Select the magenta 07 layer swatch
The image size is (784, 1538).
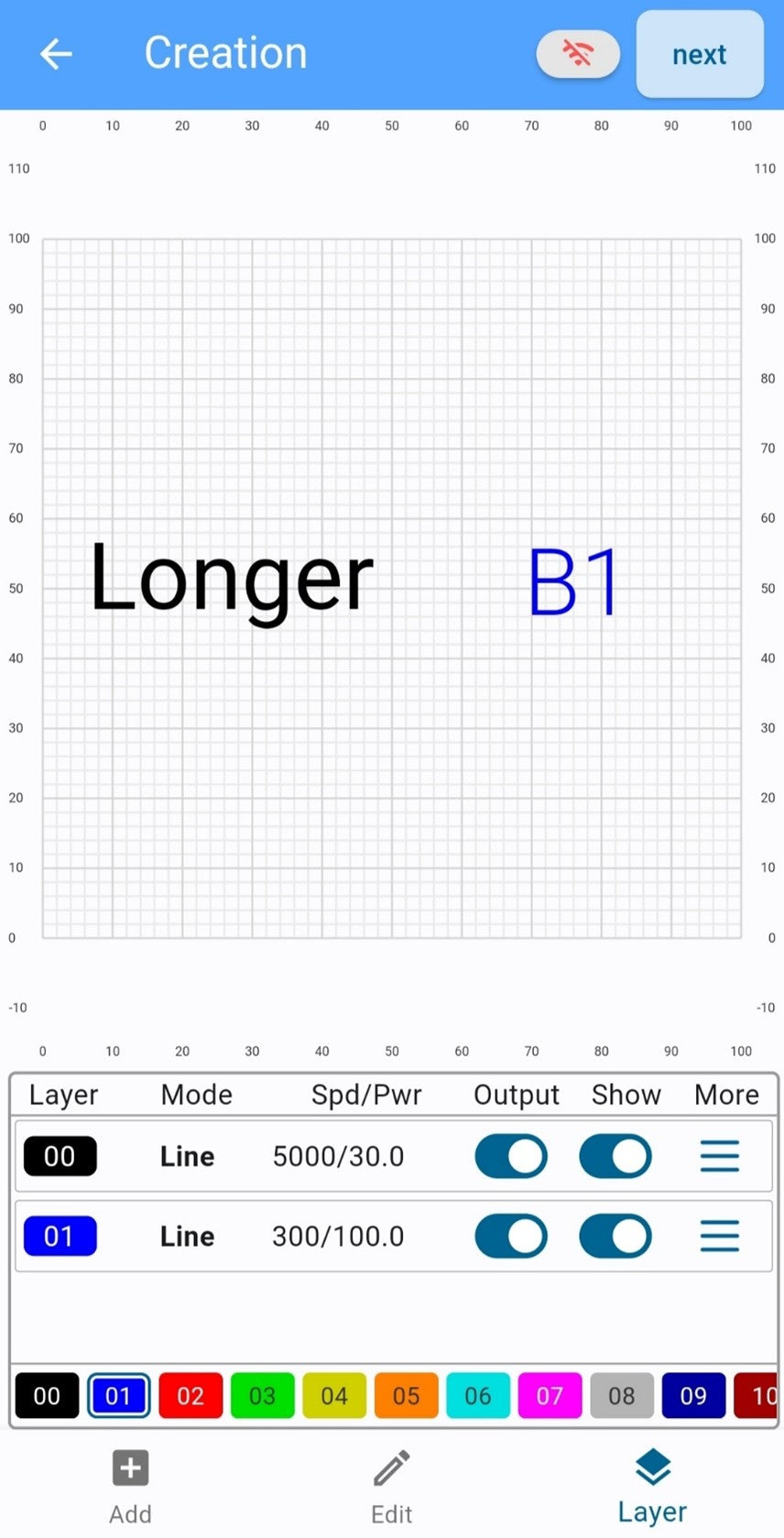(x=550, y=1395)
